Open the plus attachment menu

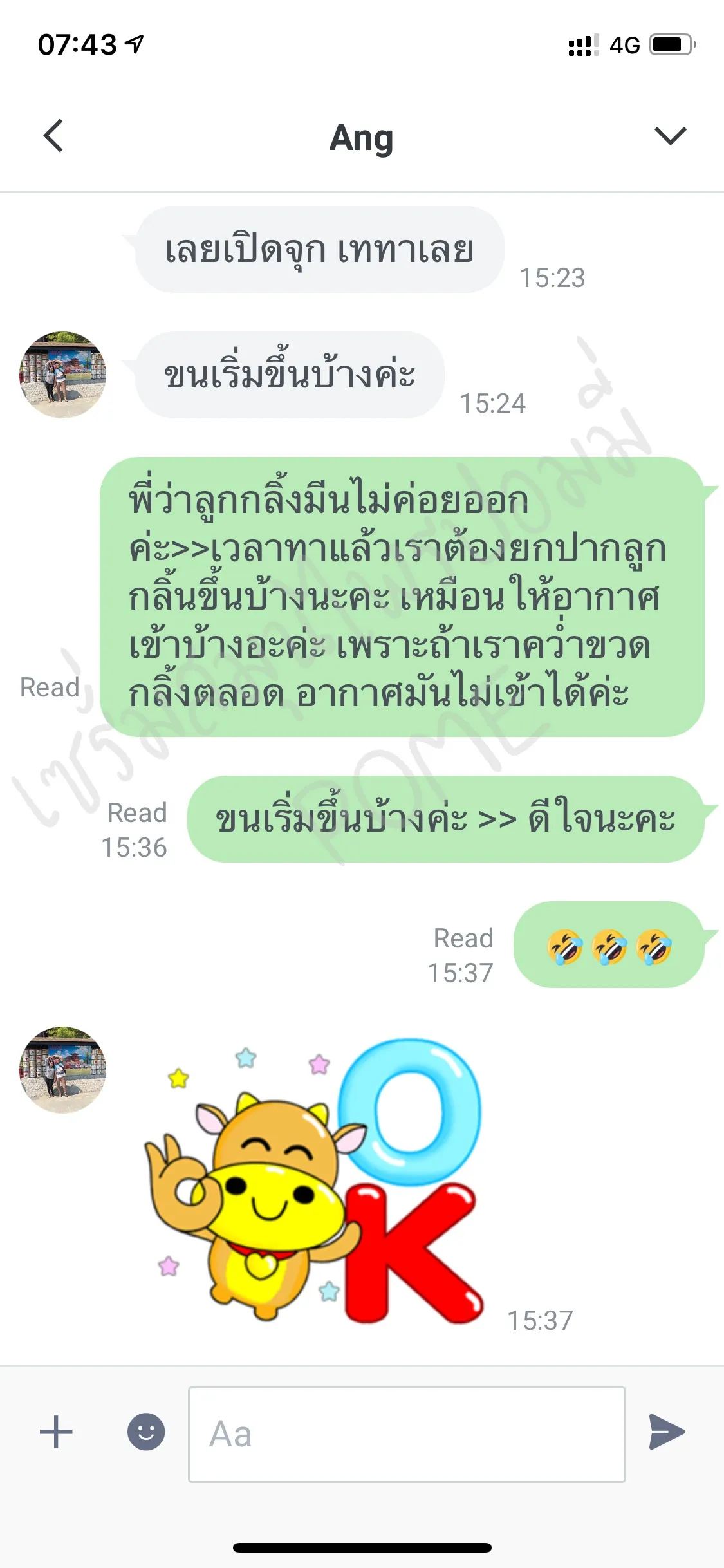(56, 1432)
